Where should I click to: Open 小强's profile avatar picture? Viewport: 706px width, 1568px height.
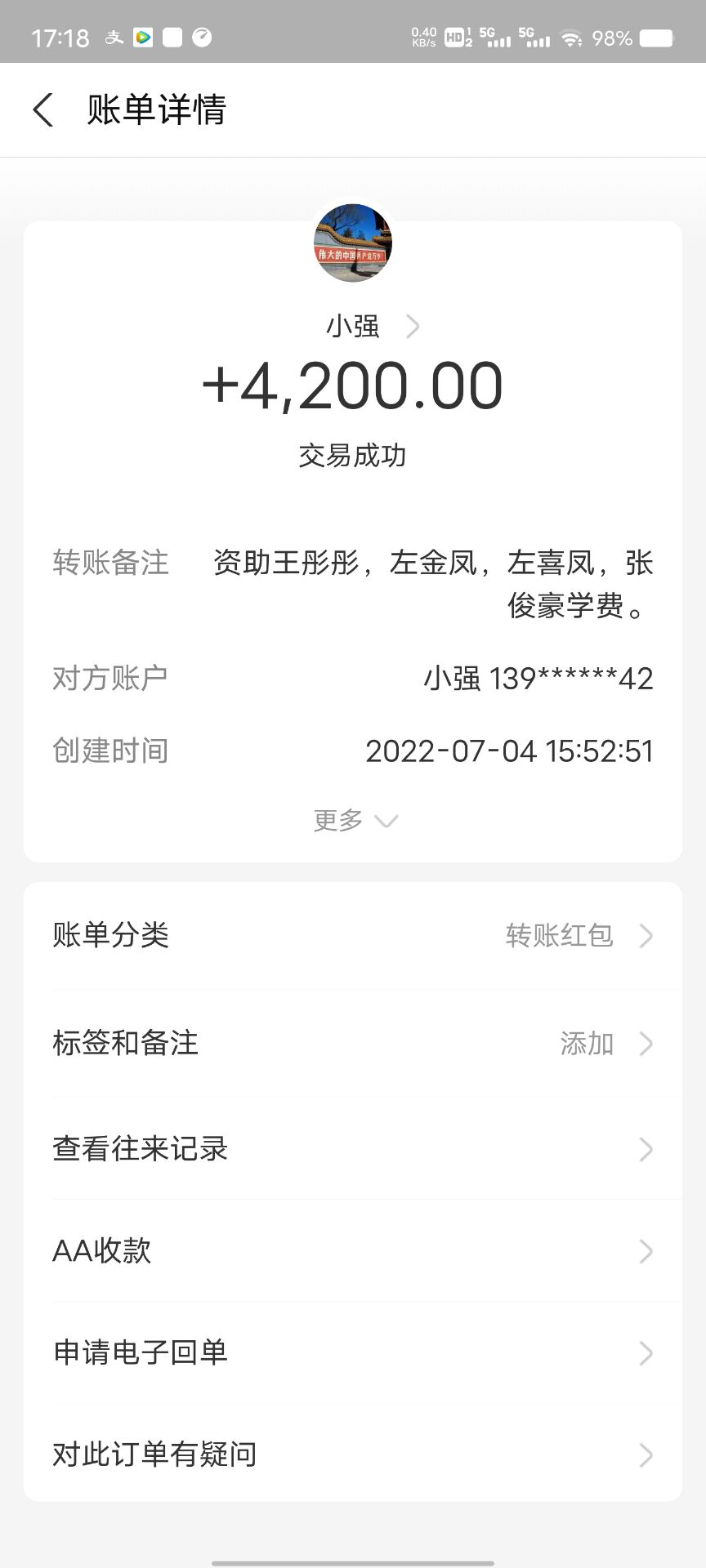(x=353, y=243)
